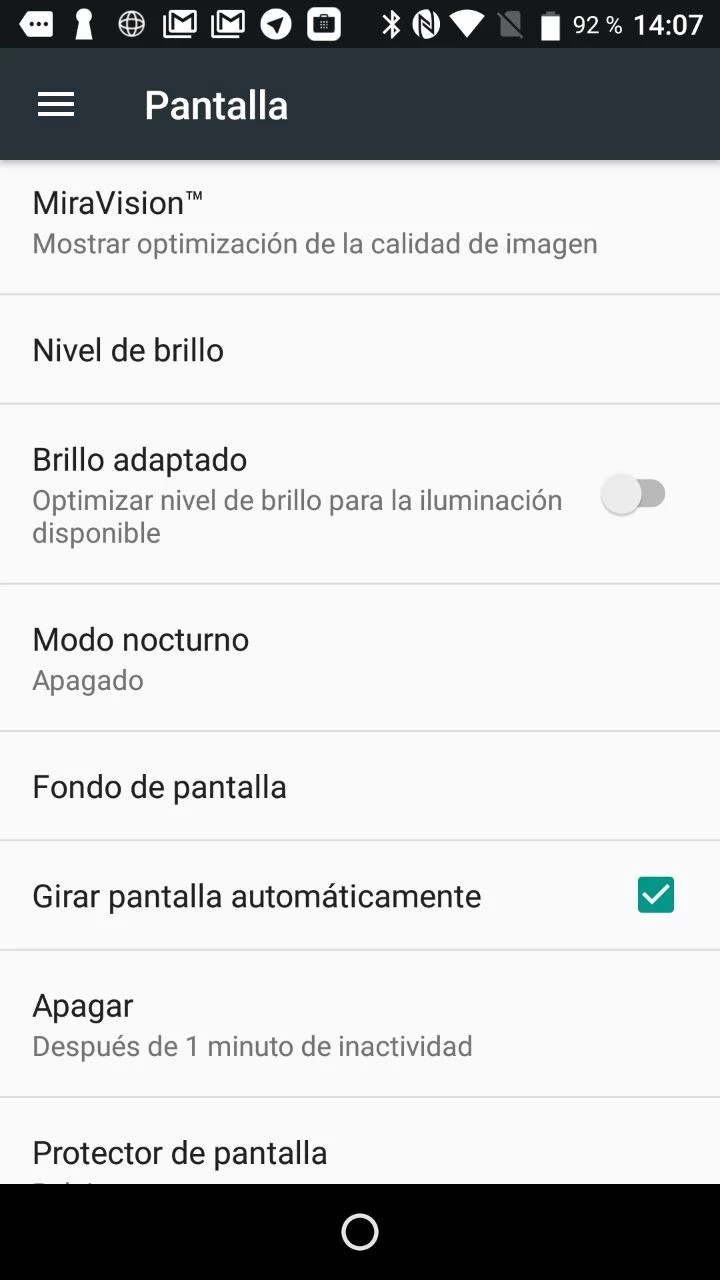Uncheck Girar pantalla automáticamente
The height and width of the screenshot is (1280, 720).
pos(655,895)
